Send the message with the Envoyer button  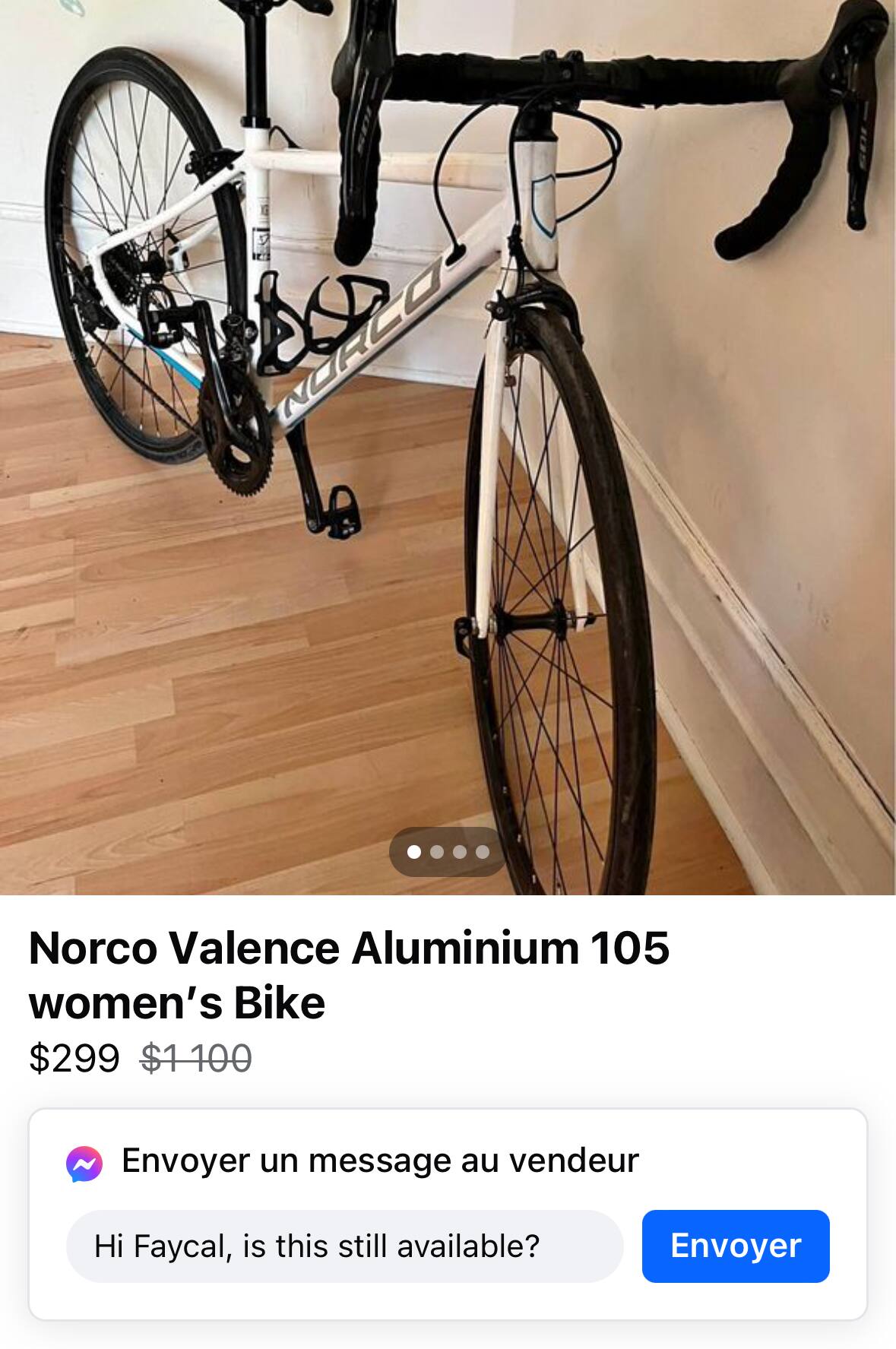click(x=735, y=1246)
